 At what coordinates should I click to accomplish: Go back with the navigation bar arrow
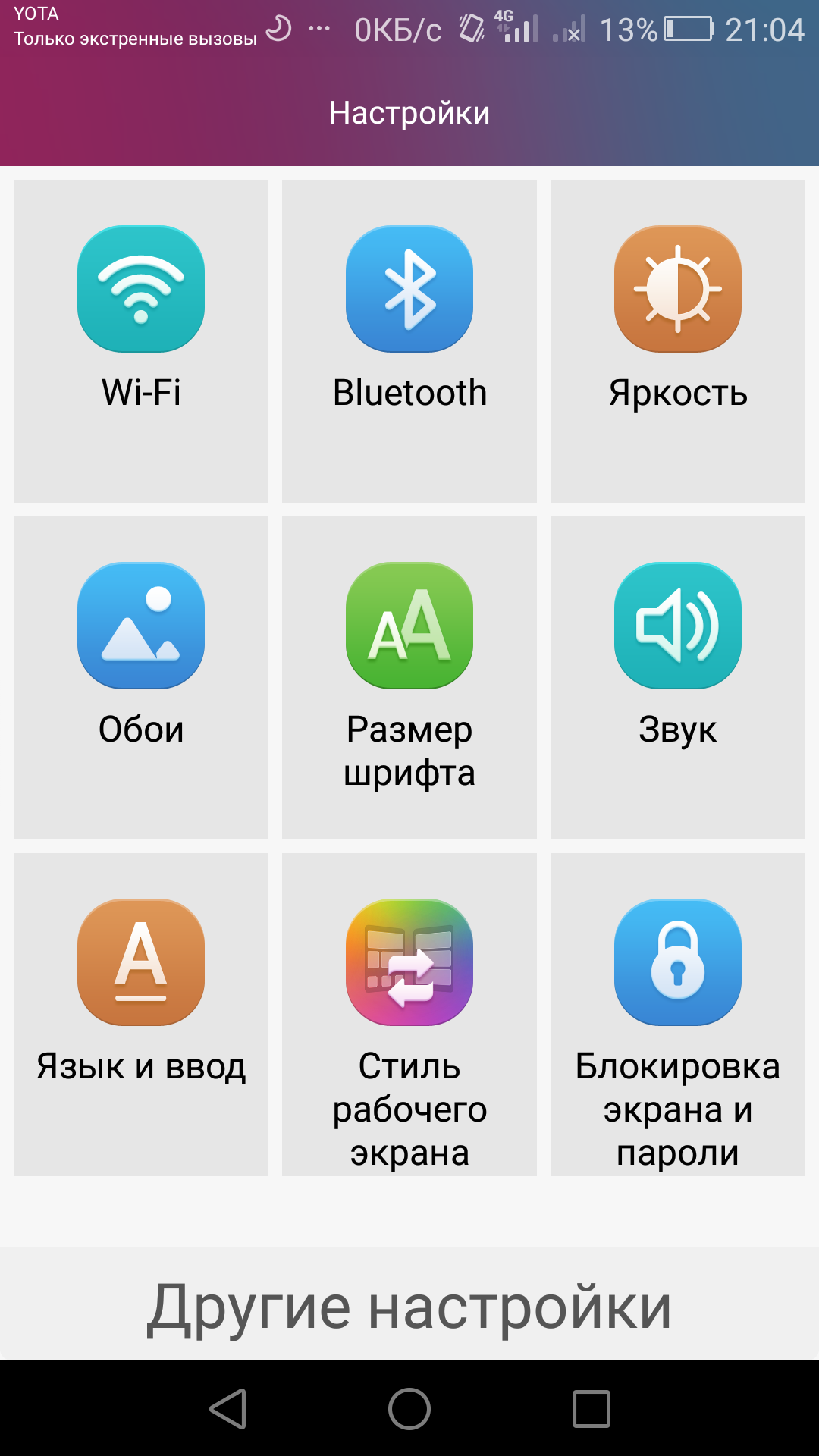[x=227, y=1409]
